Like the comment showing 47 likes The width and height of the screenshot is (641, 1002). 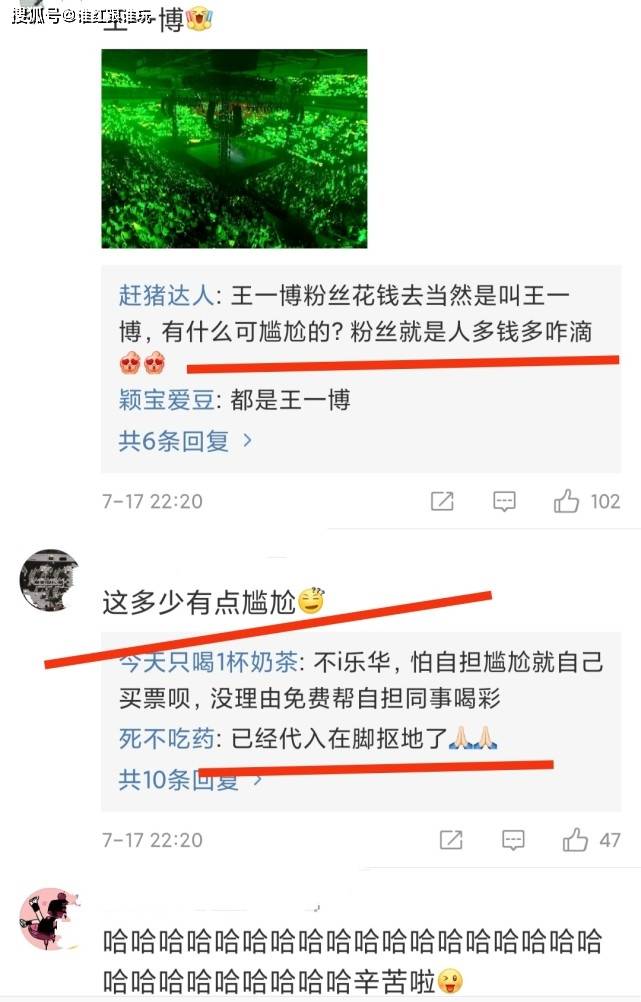pyautogui.click(x=575, y=840)
